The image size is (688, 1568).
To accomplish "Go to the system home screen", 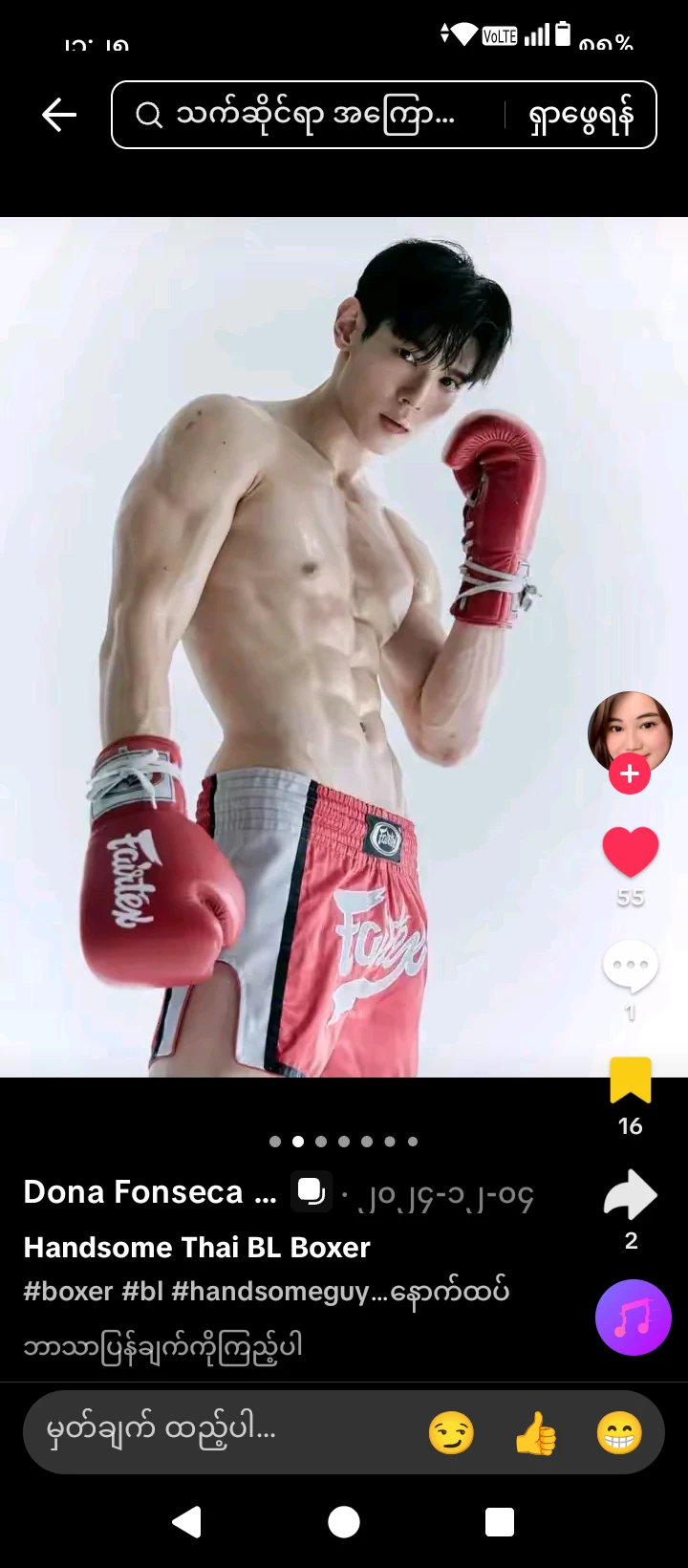I will [344, 1521].
